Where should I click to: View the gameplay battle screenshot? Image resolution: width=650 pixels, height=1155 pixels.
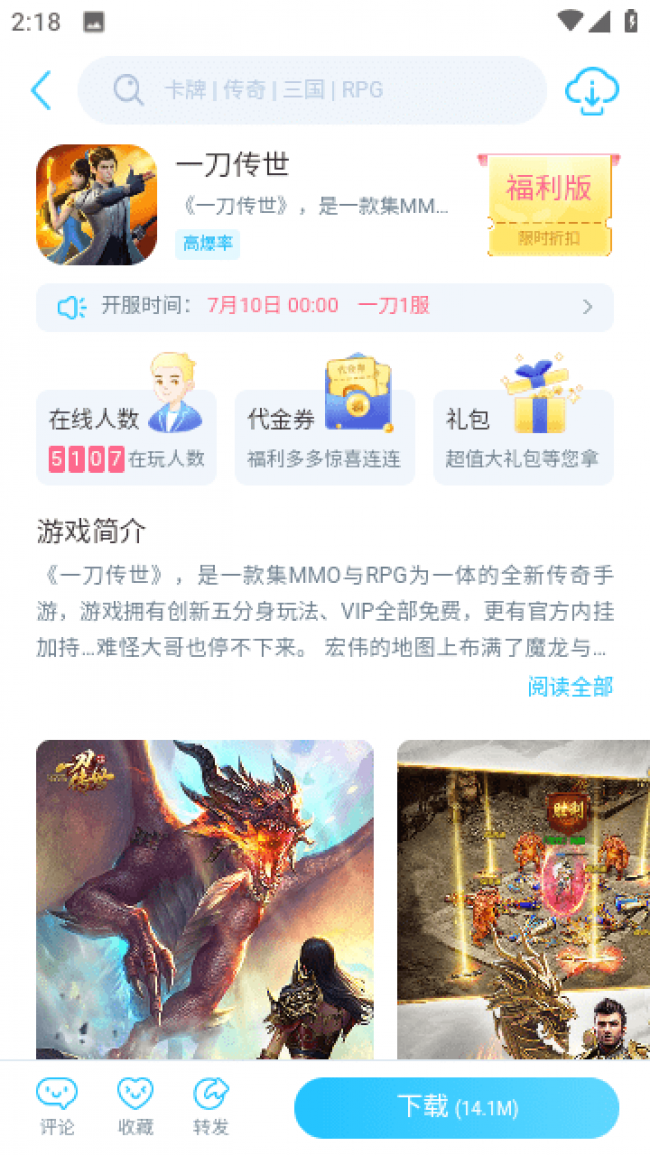tap(523, 898)
